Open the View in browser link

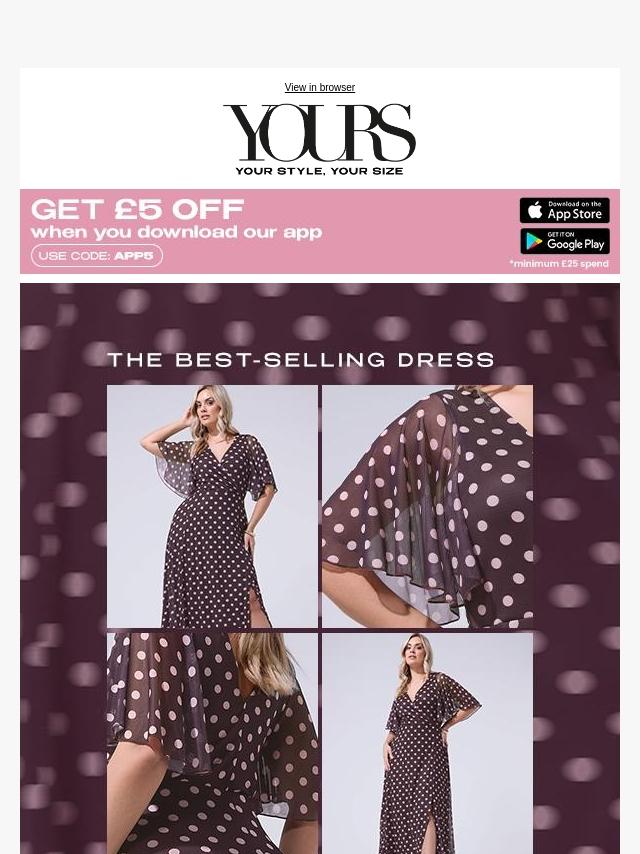[320, 88]
